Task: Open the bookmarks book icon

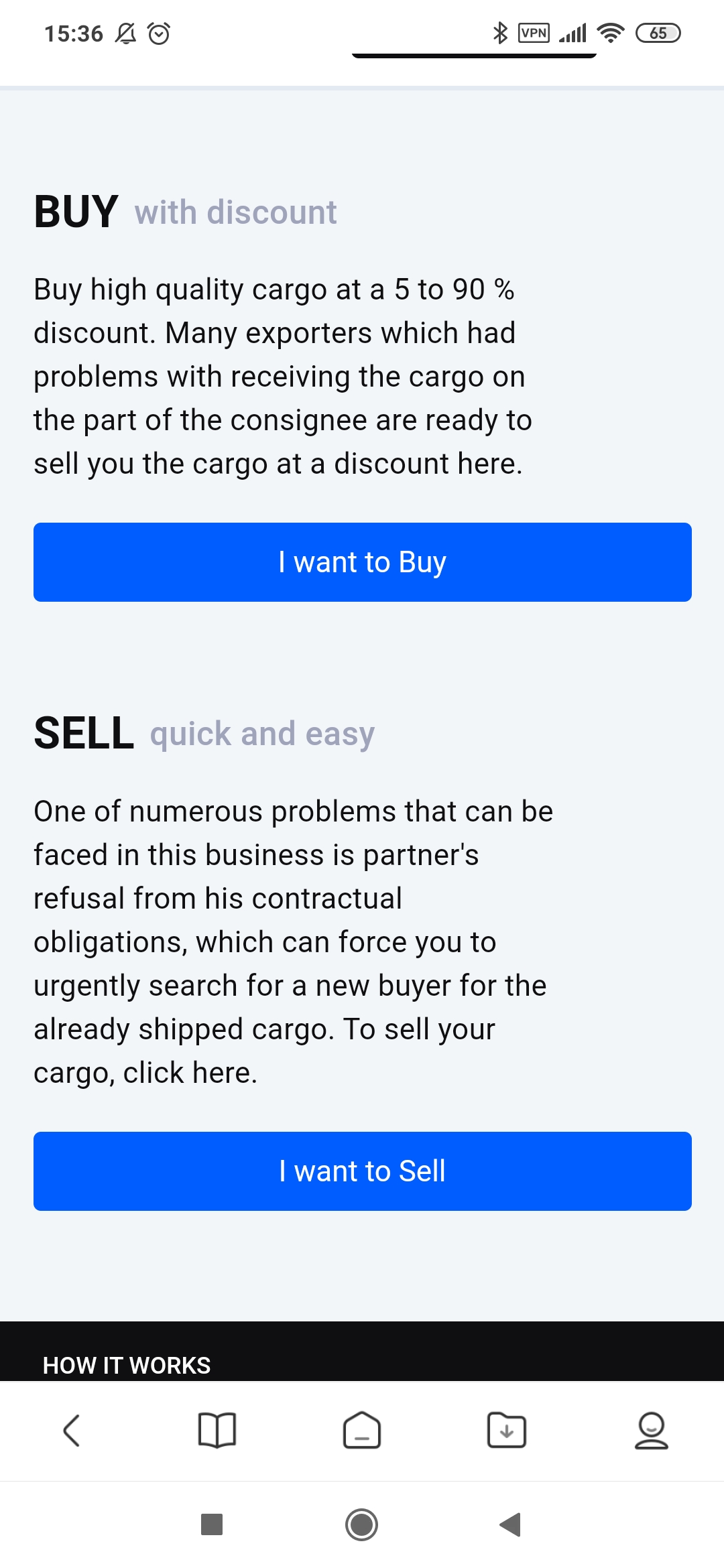Action: click(217, 1431)
